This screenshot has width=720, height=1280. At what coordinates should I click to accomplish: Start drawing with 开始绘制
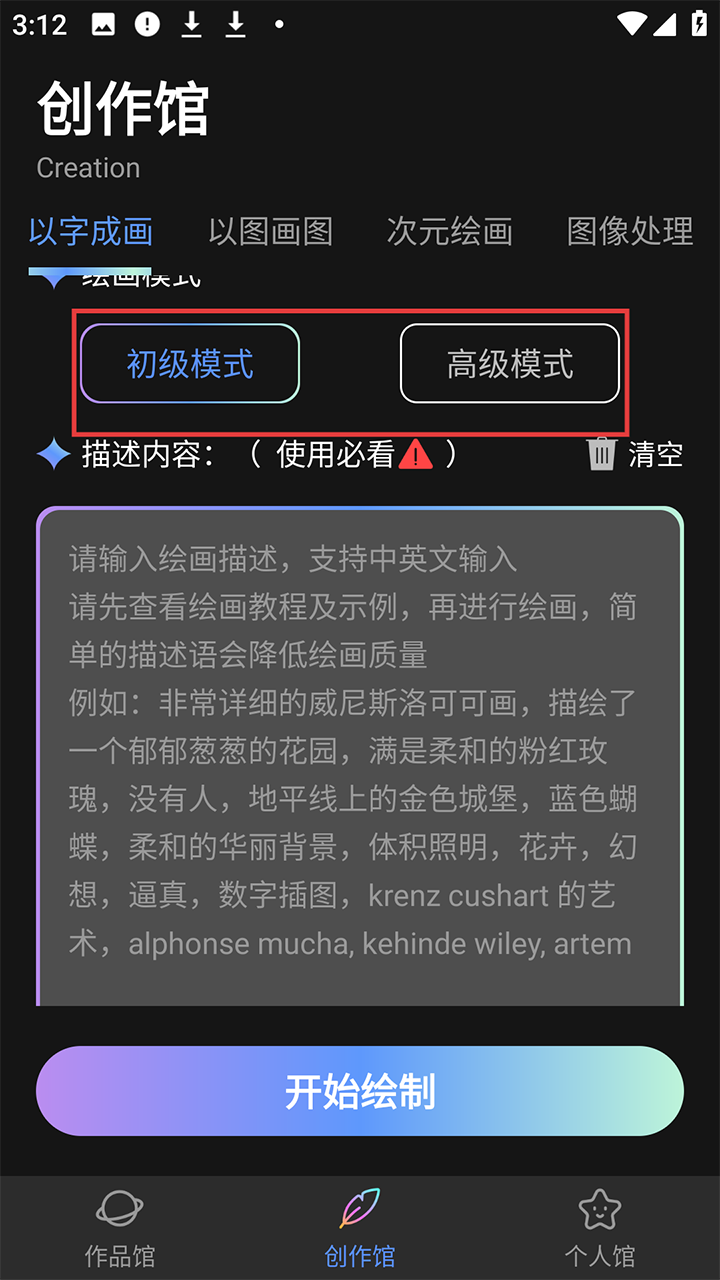pos(360,1091)
